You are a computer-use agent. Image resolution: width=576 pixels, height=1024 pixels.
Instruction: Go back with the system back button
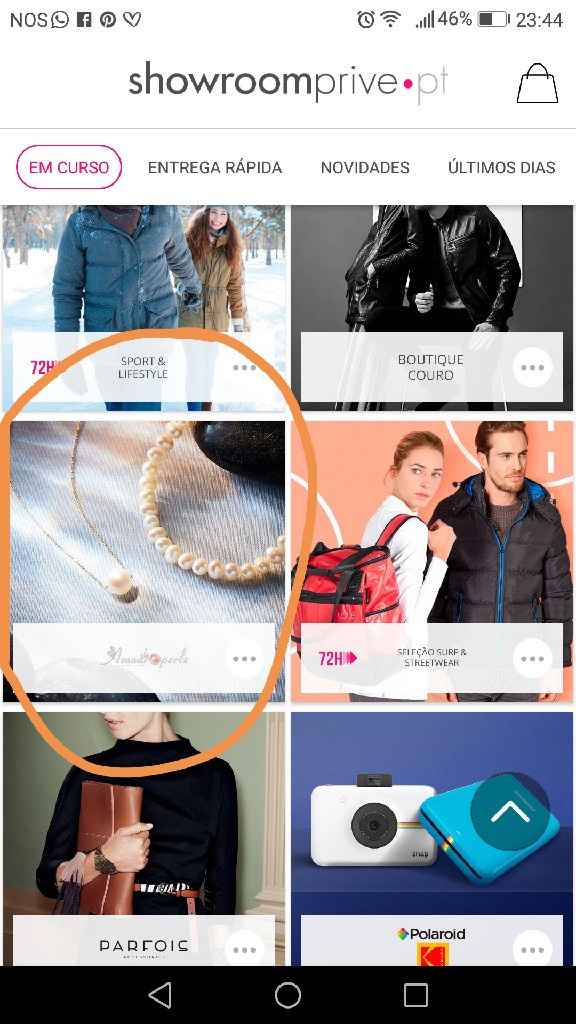160,995
